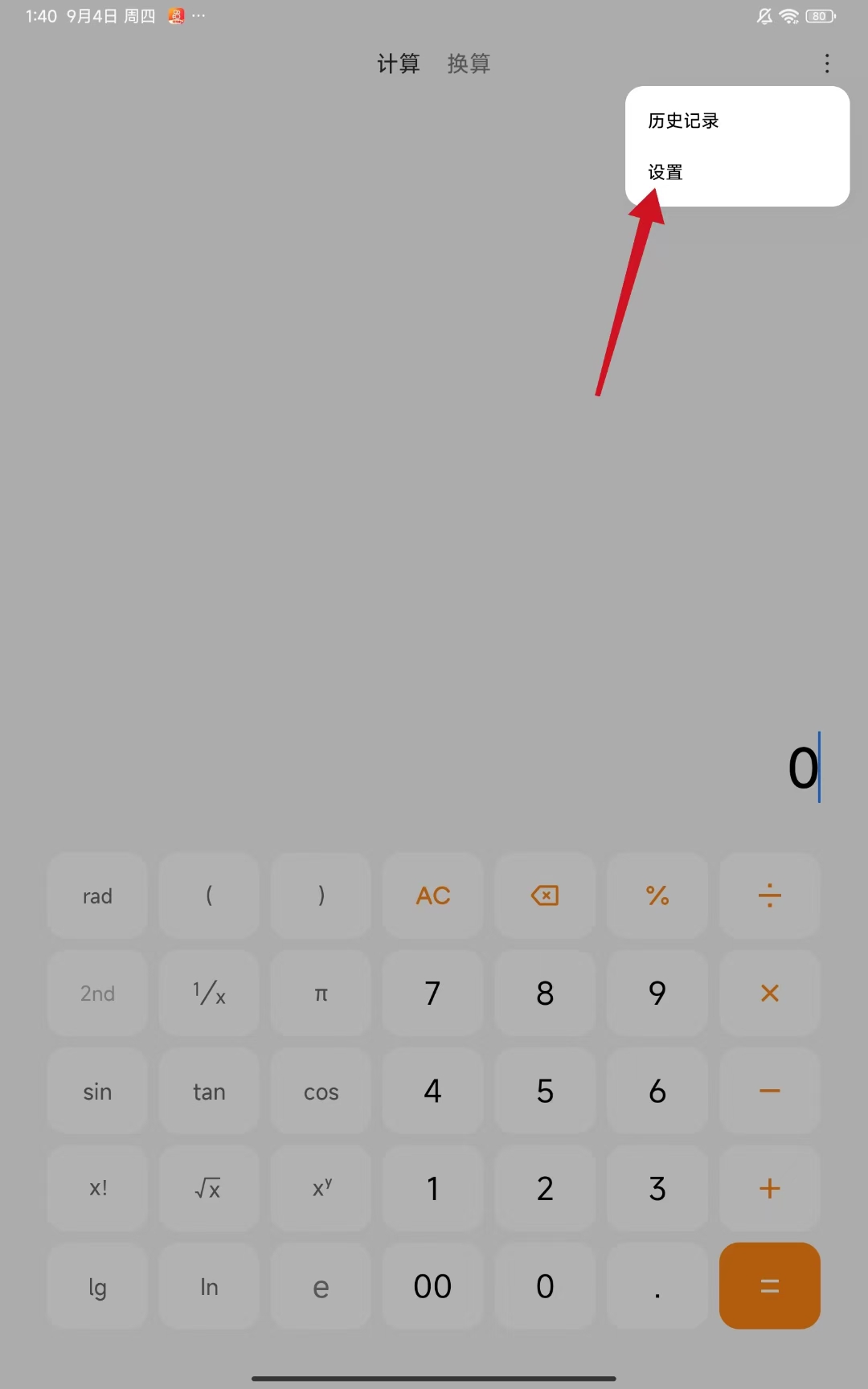868x1389 pixels.
Task: Tap the divide operator key
Action: point(769,895)
